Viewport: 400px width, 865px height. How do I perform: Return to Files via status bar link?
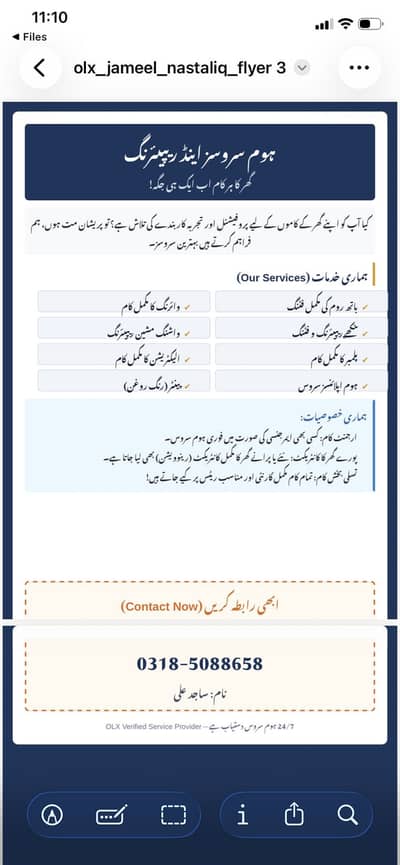click(x=29, y=37)
